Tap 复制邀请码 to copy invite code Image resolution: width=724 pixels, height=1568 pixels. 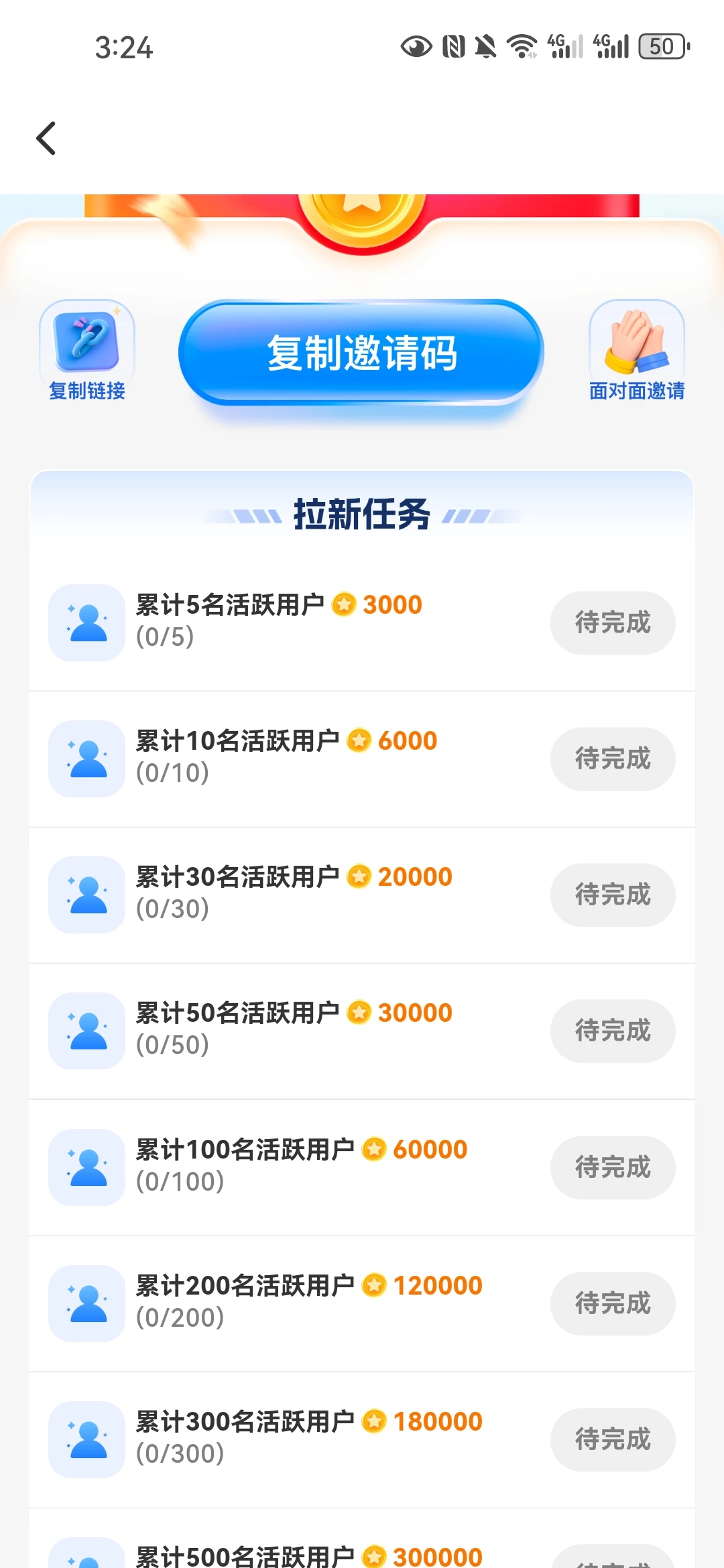tap(361, 352)
